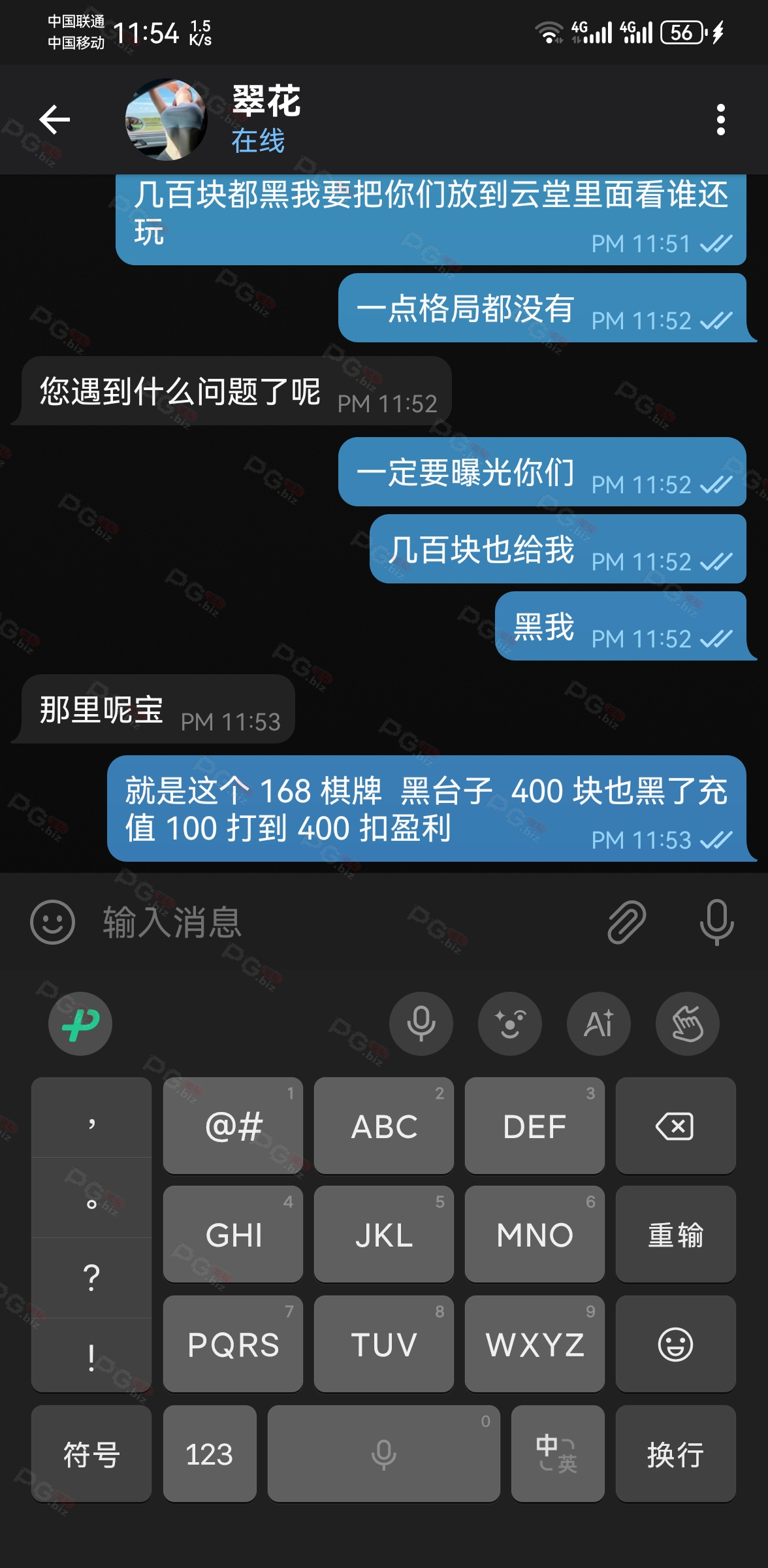Viewport: 768px width, 1568px height.
Task: Focus the 输入消息 text field
Action: point(340,922)
